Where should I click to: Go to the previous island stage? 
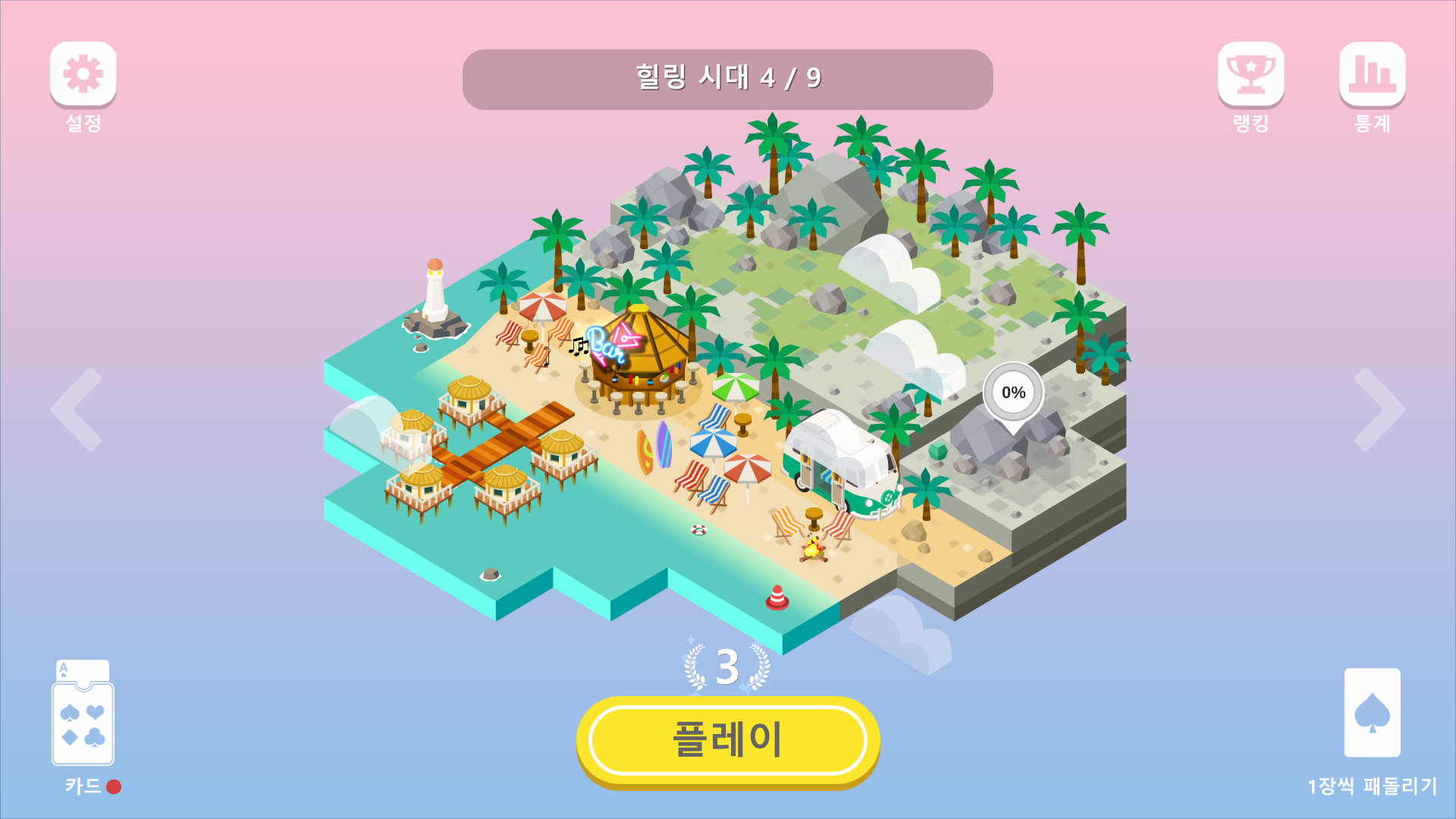click(77, 409)
